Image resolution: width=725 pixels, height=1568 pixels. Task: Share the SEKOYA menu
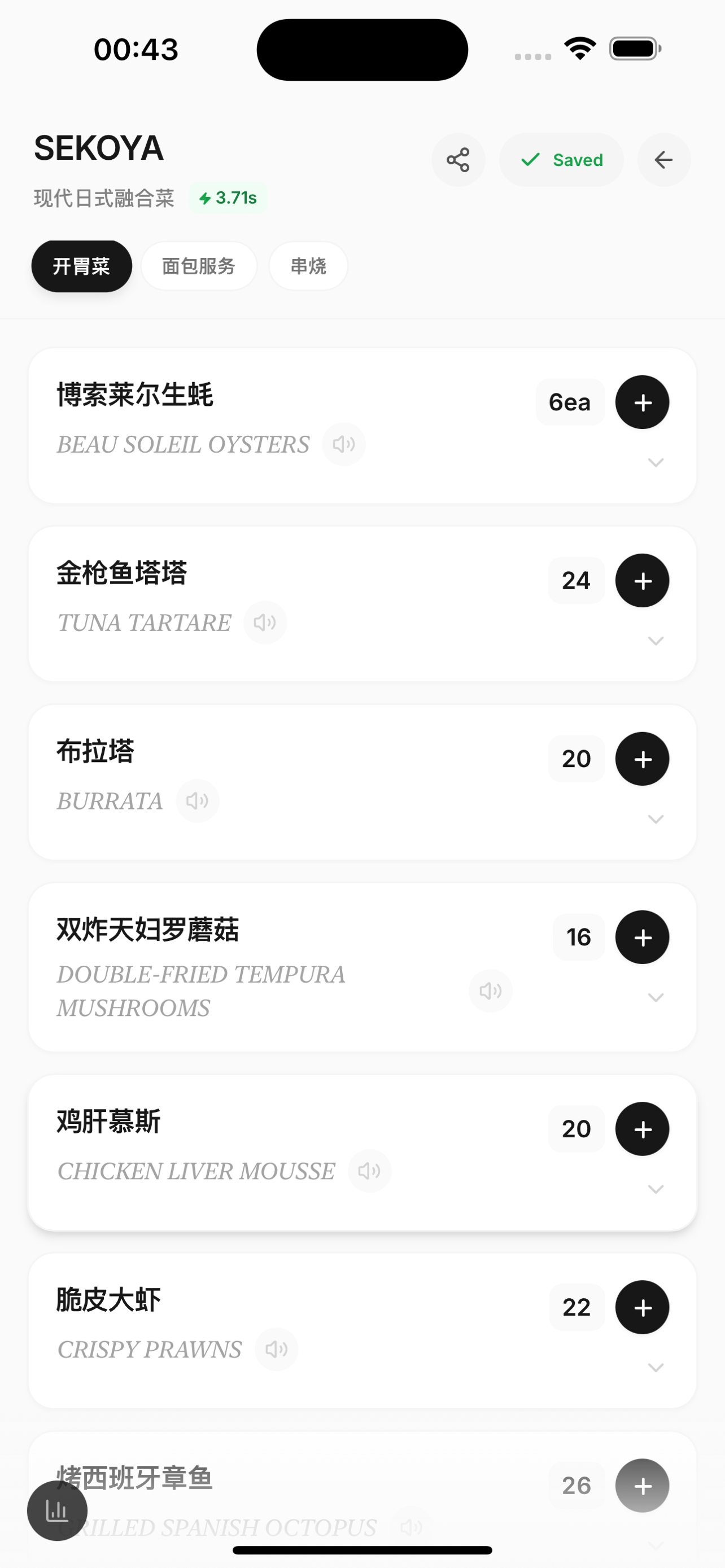[458, 160]
